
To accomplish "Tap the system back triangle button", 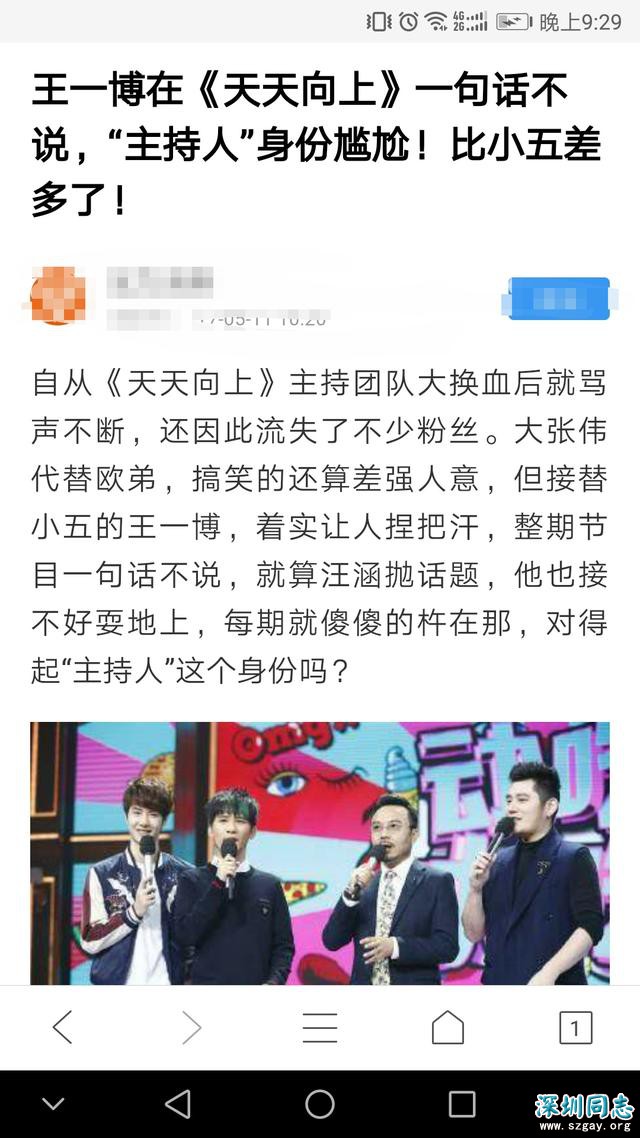I will click(x=178, y=1104).
